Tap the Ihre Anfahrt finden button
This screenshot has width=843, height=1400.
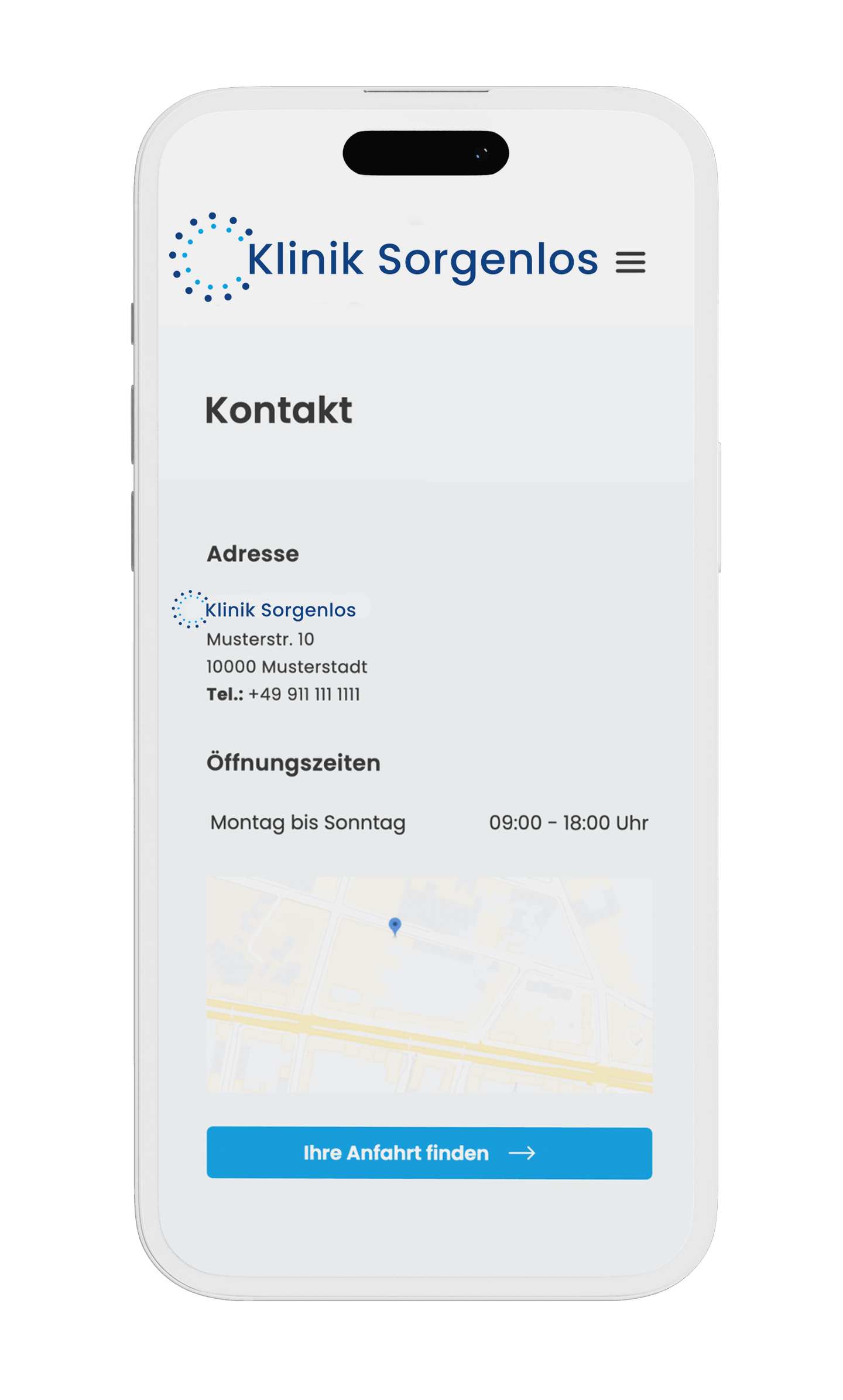[x=429, y=1152]
